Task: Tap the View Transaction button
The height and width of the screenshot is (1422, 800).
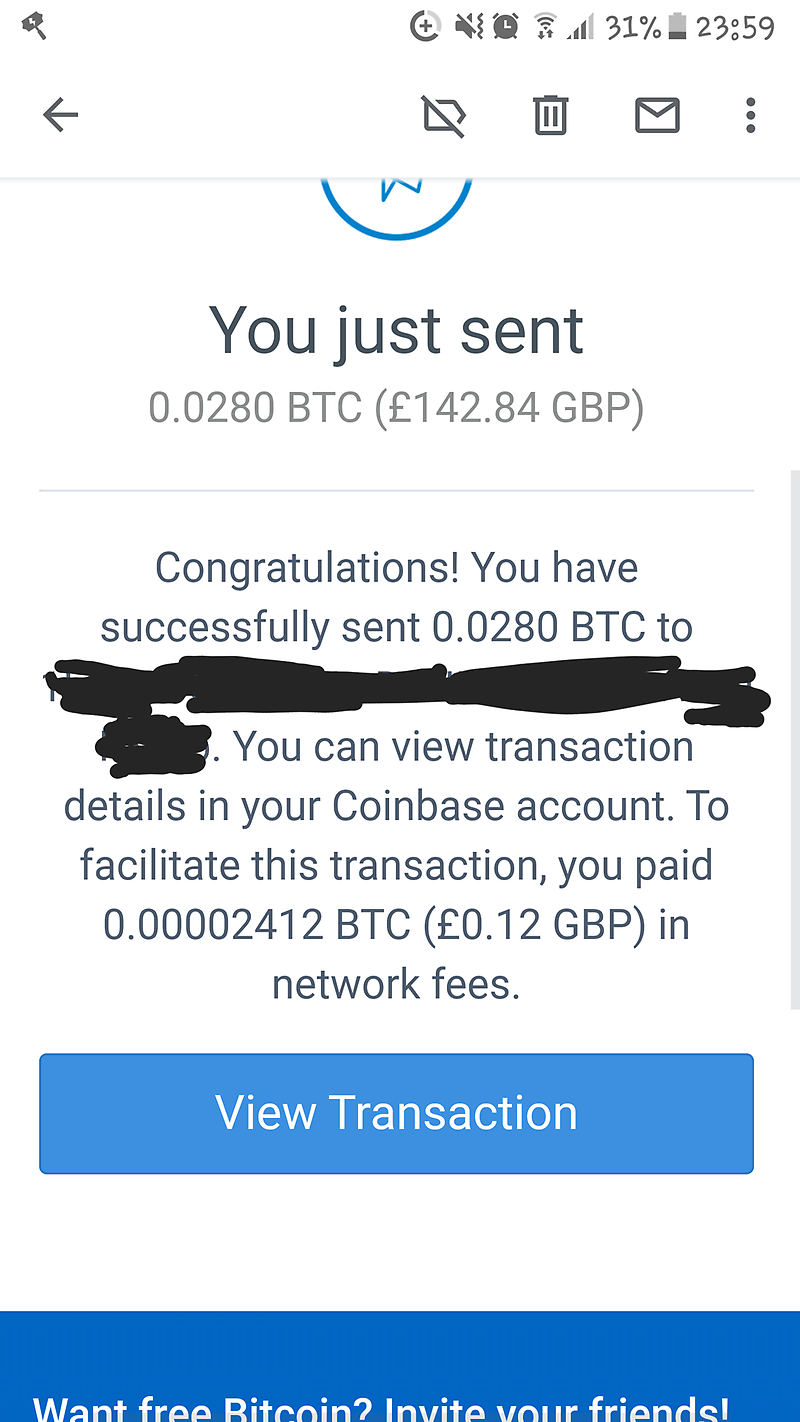Action: pyautogui.click(x=396, y=1113)
